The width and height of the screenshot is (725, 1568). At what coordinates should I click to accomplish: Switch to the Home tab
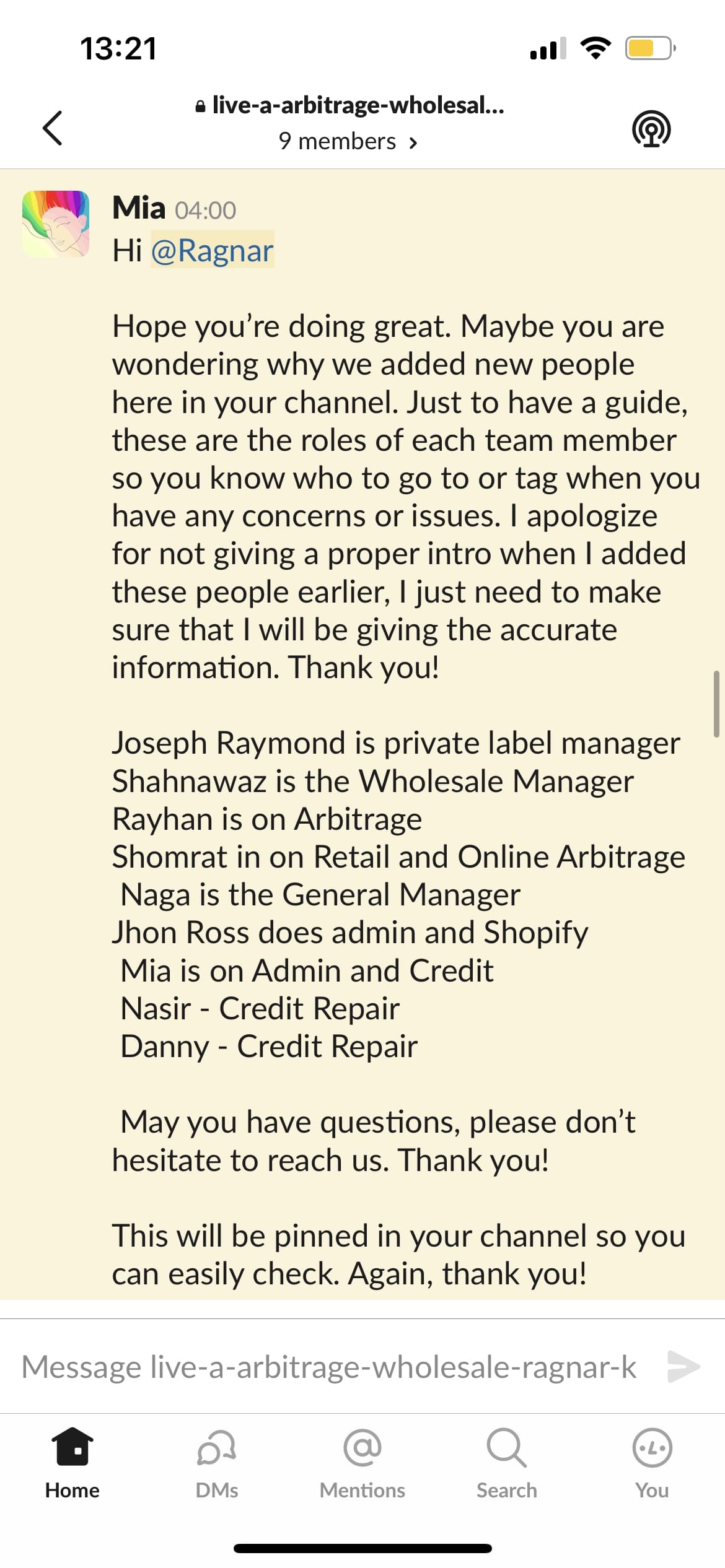coord(72,1463)
